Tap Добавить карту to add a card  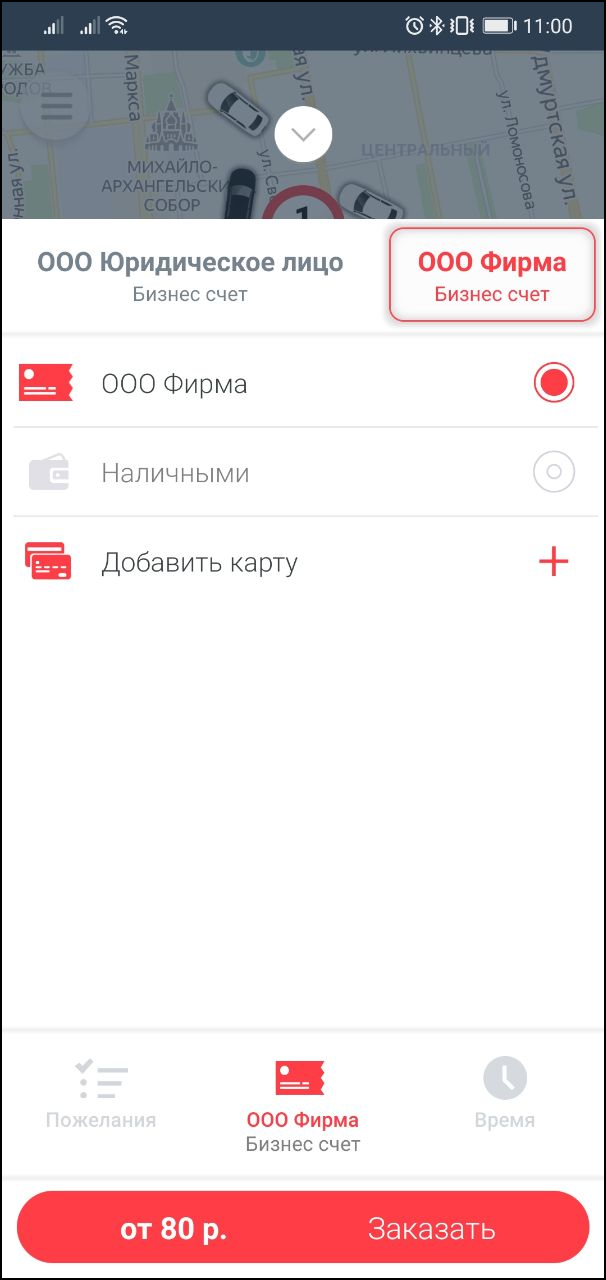(300, 562)
